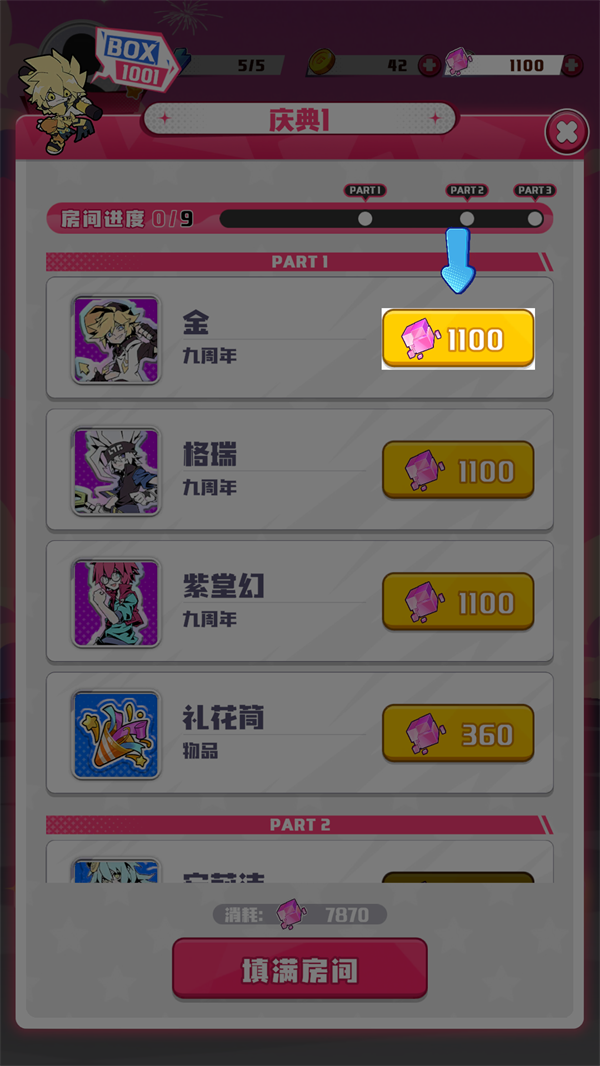This screenshot has width=600, height=1066.
Task: Open 金 character thumbnail
Action: click(116, 339)
